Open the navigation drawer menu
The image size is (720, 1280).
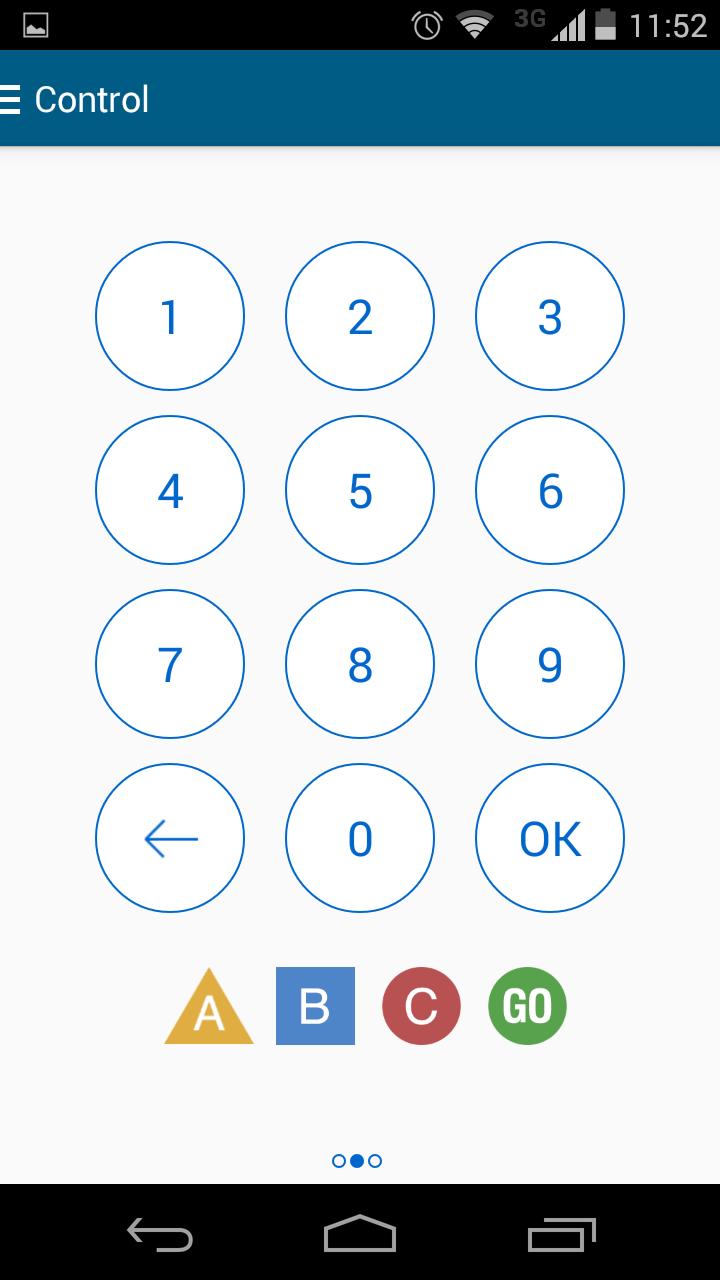point(12,99)
